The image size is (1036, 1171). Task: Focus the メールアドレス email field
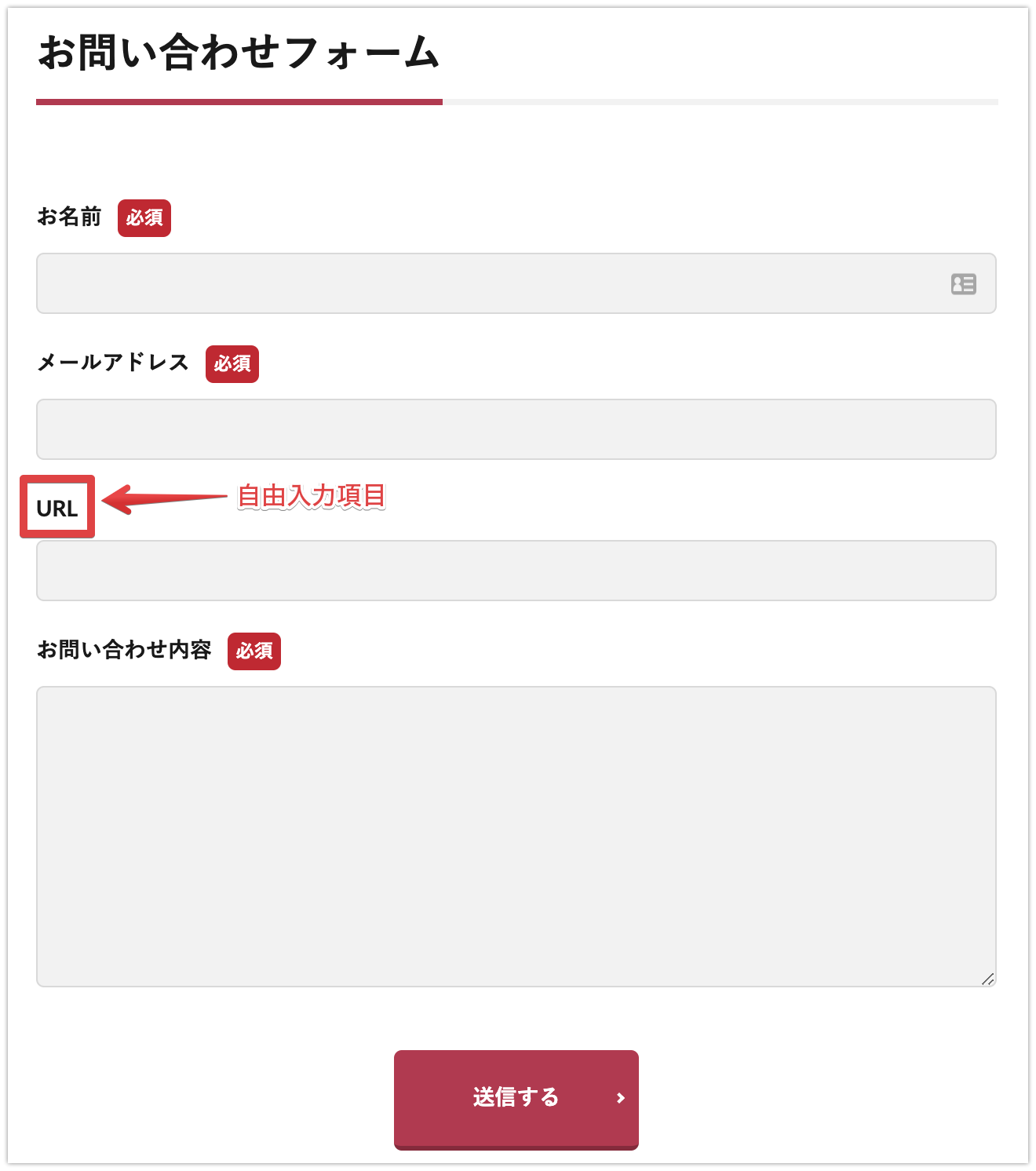point(516,429)
